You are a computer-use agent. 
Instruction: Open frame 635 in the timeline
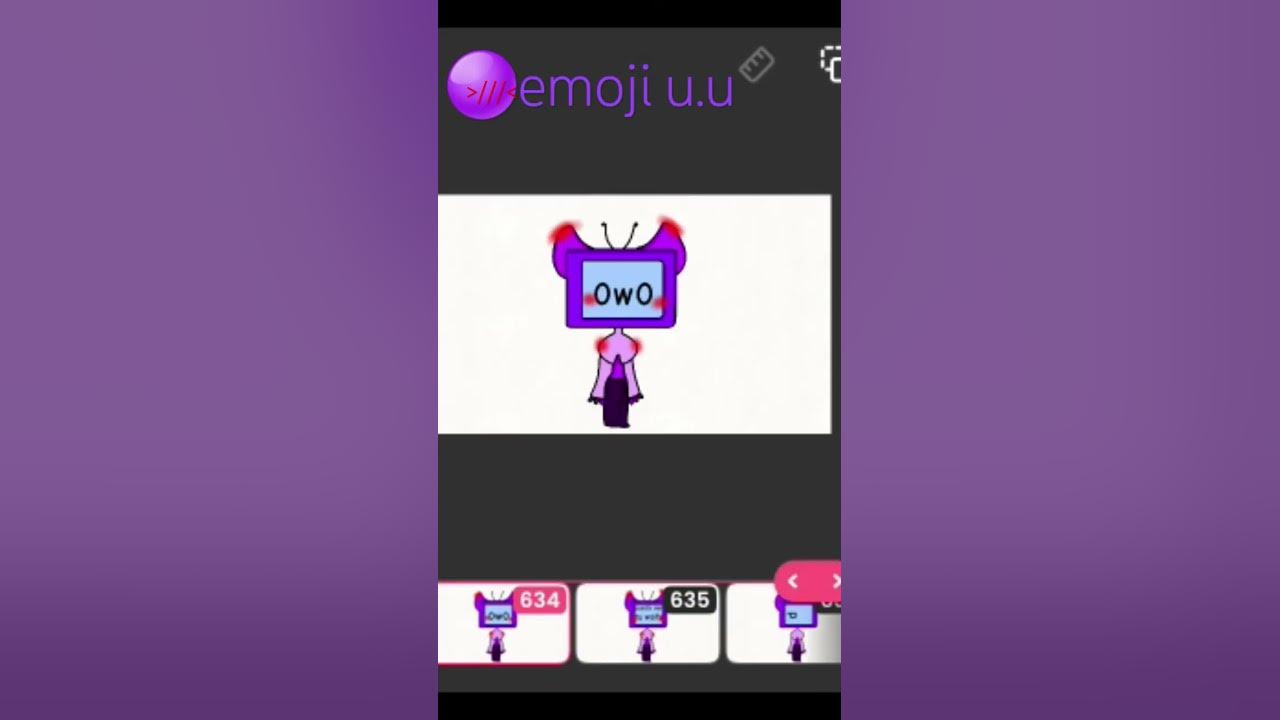point(647,624)
